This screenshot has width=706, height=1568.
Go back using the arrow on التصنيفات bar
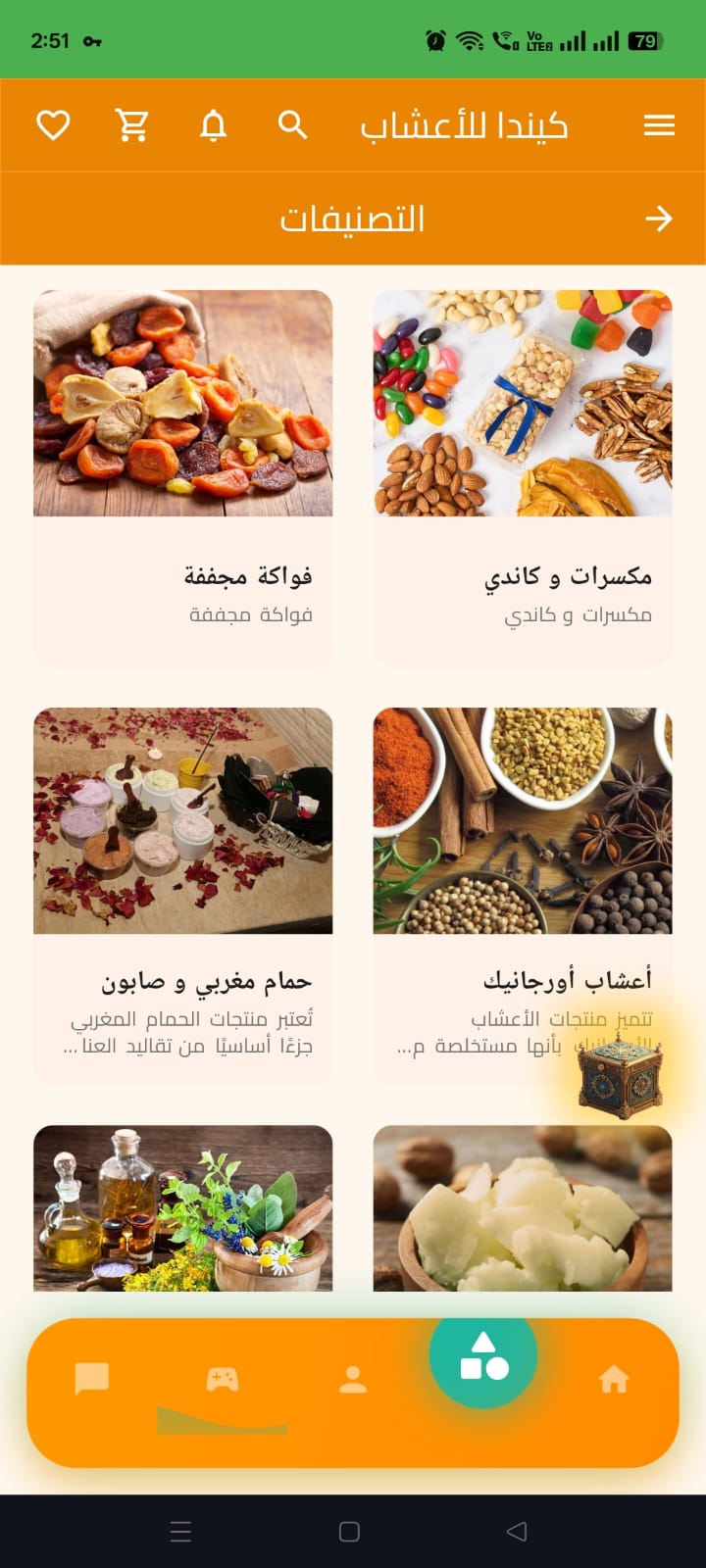click(x=659, y=220)
